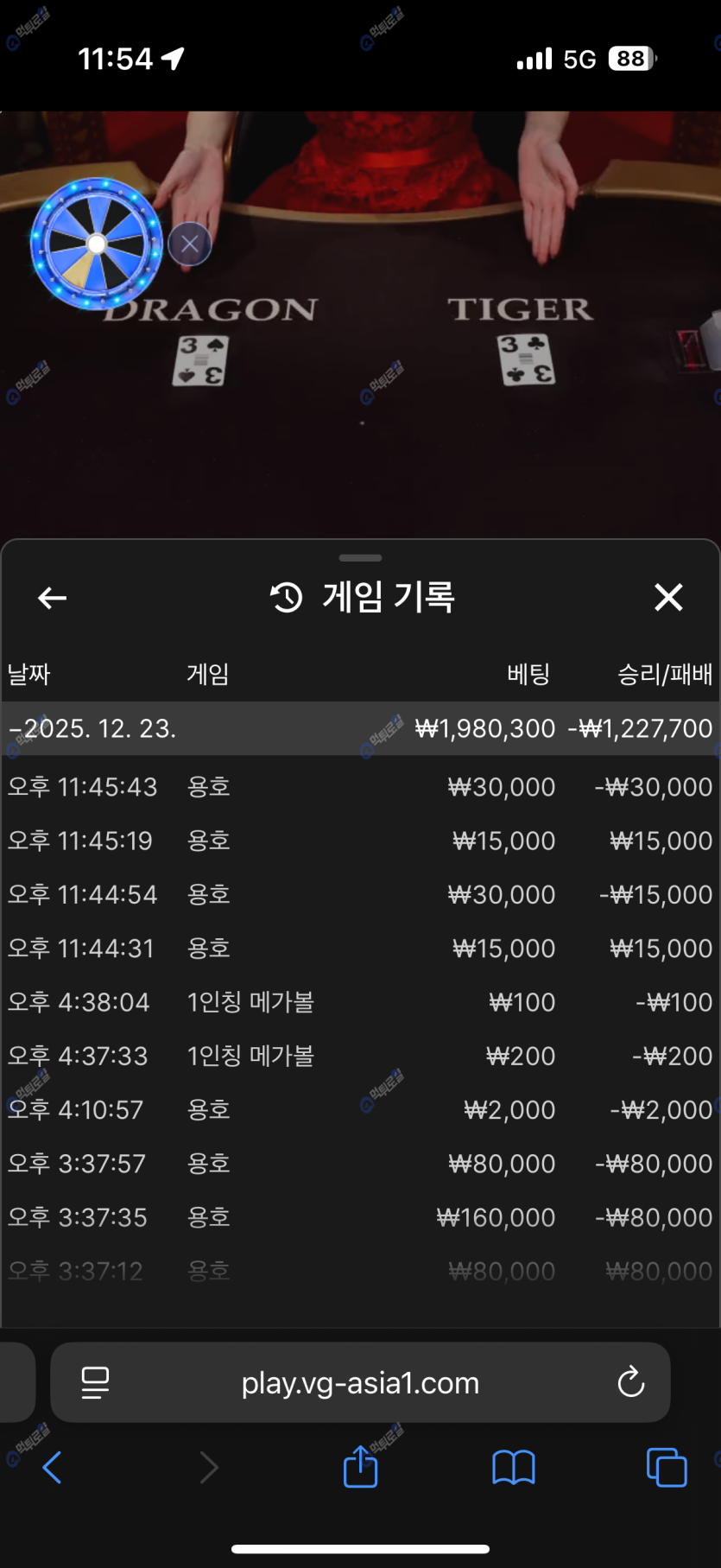View the 오후 4:10:57 용호 record
This screenshot has width=721, height=1568.
tap(360, 1109)
